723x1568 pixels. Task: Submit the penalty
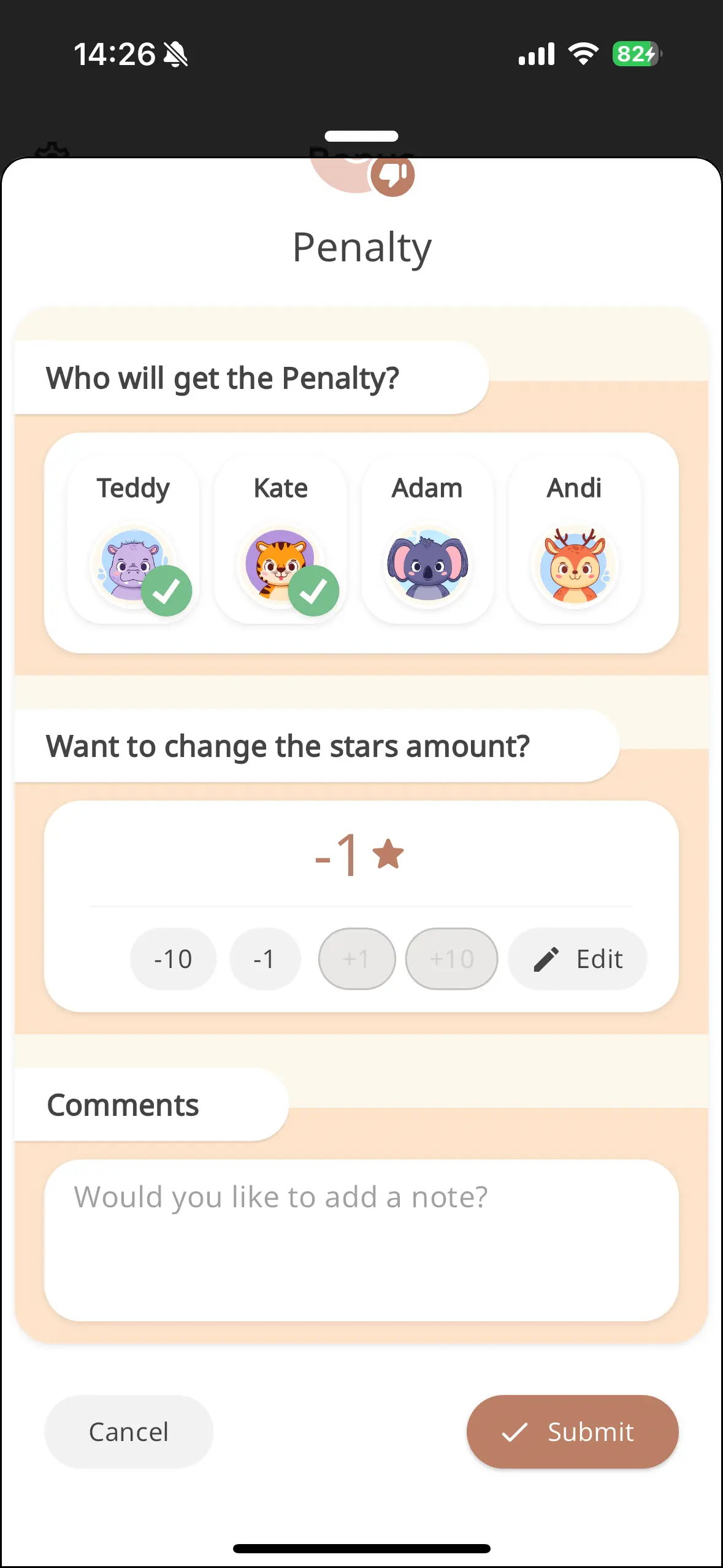coord(572,1432)
